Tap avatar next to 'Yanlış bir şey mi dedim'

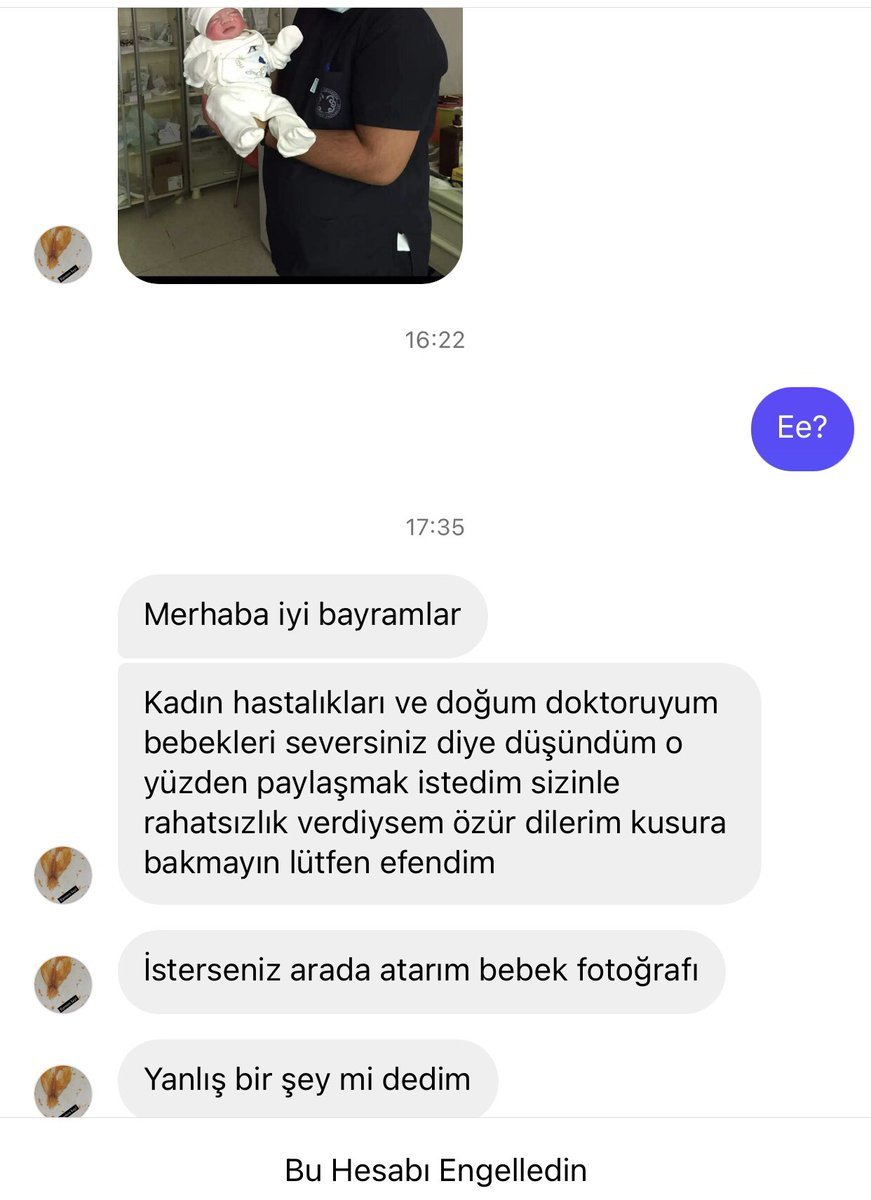tap(63, 1092)
